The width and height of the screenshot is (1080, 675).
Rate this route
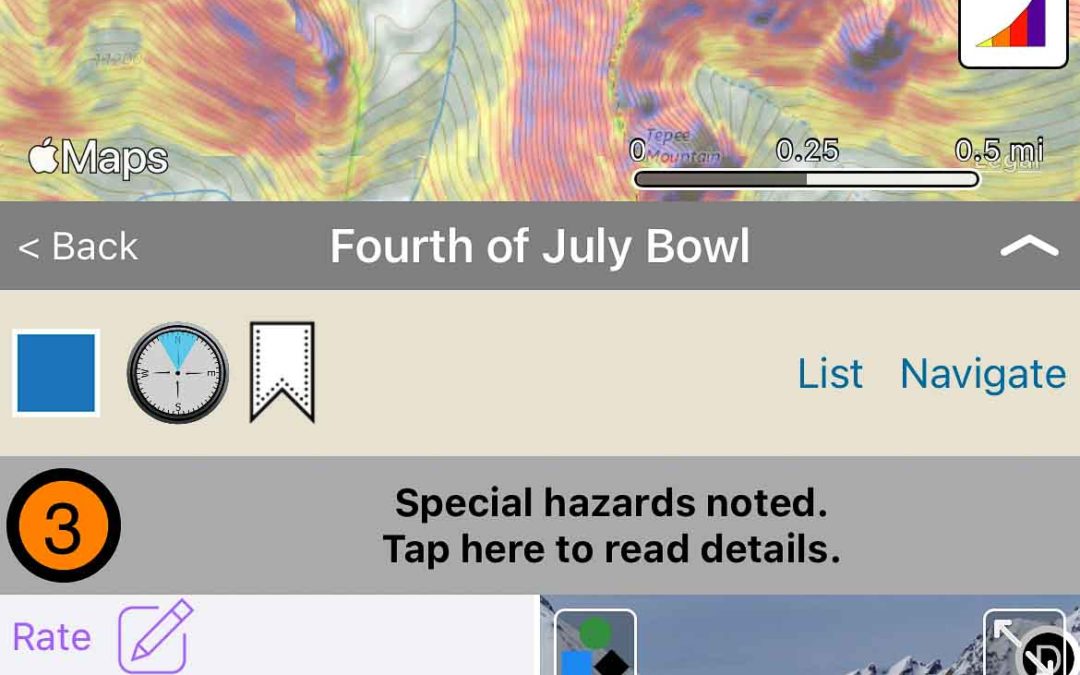(52, 637)
